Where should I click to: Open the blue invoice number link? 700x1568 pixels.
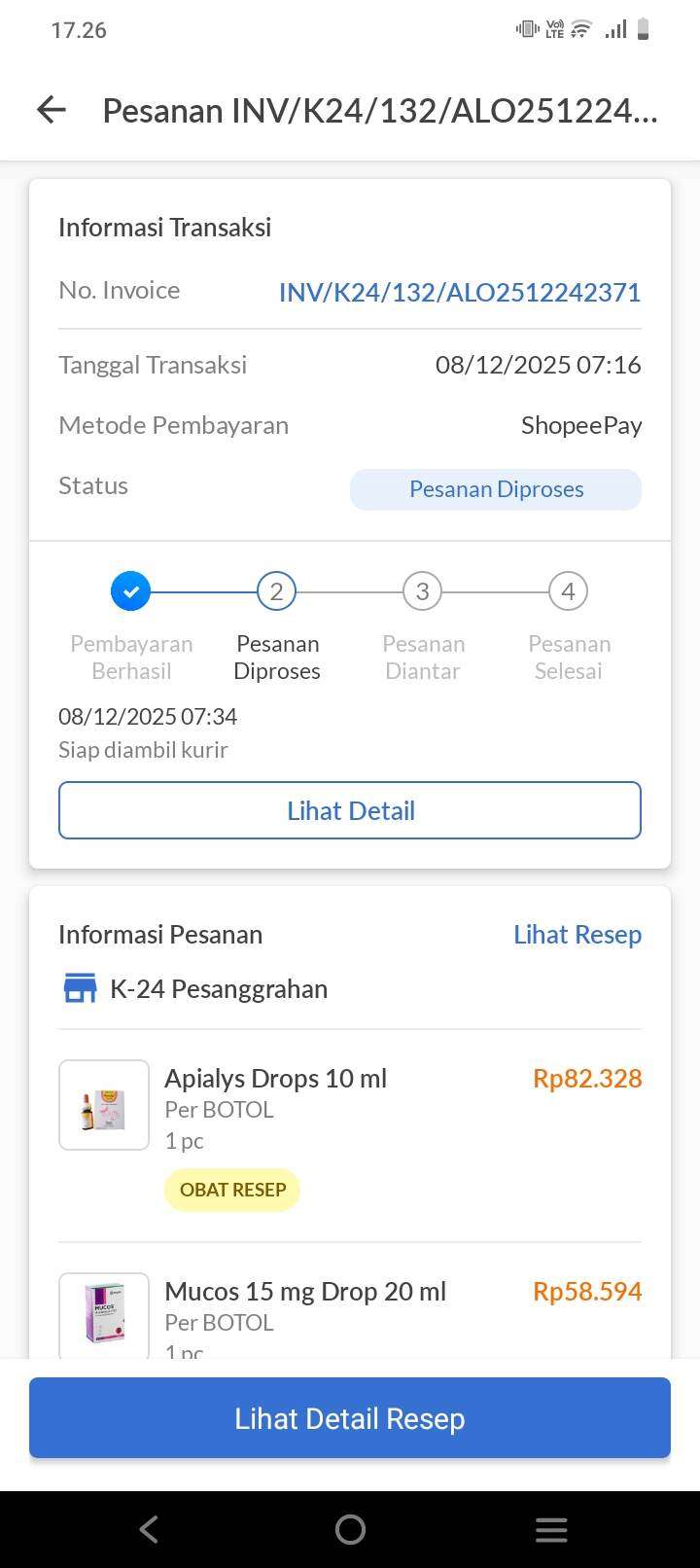459,292
